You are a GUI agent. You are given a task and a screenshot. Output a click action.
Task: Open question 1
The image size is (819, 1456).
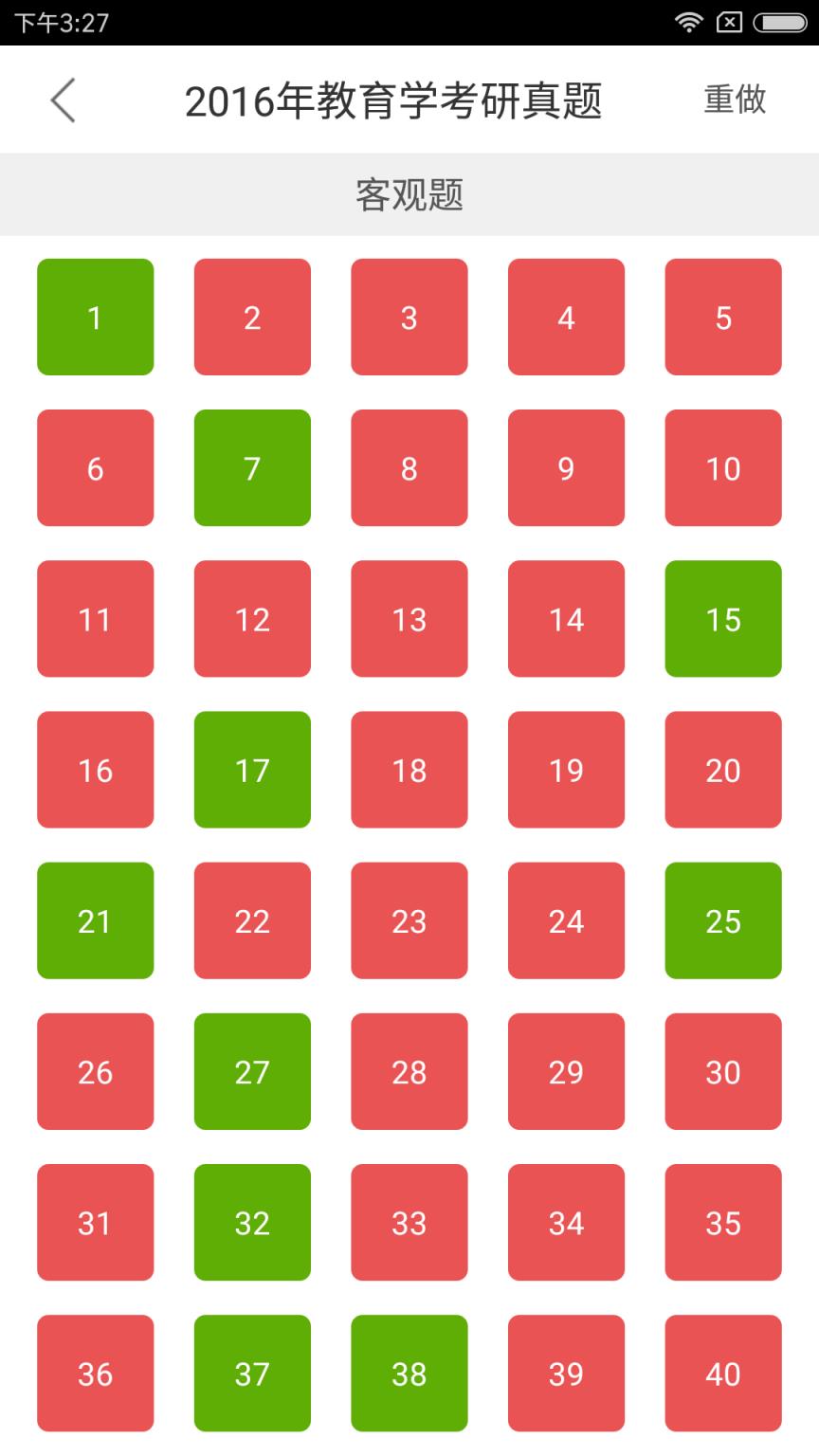95,317
